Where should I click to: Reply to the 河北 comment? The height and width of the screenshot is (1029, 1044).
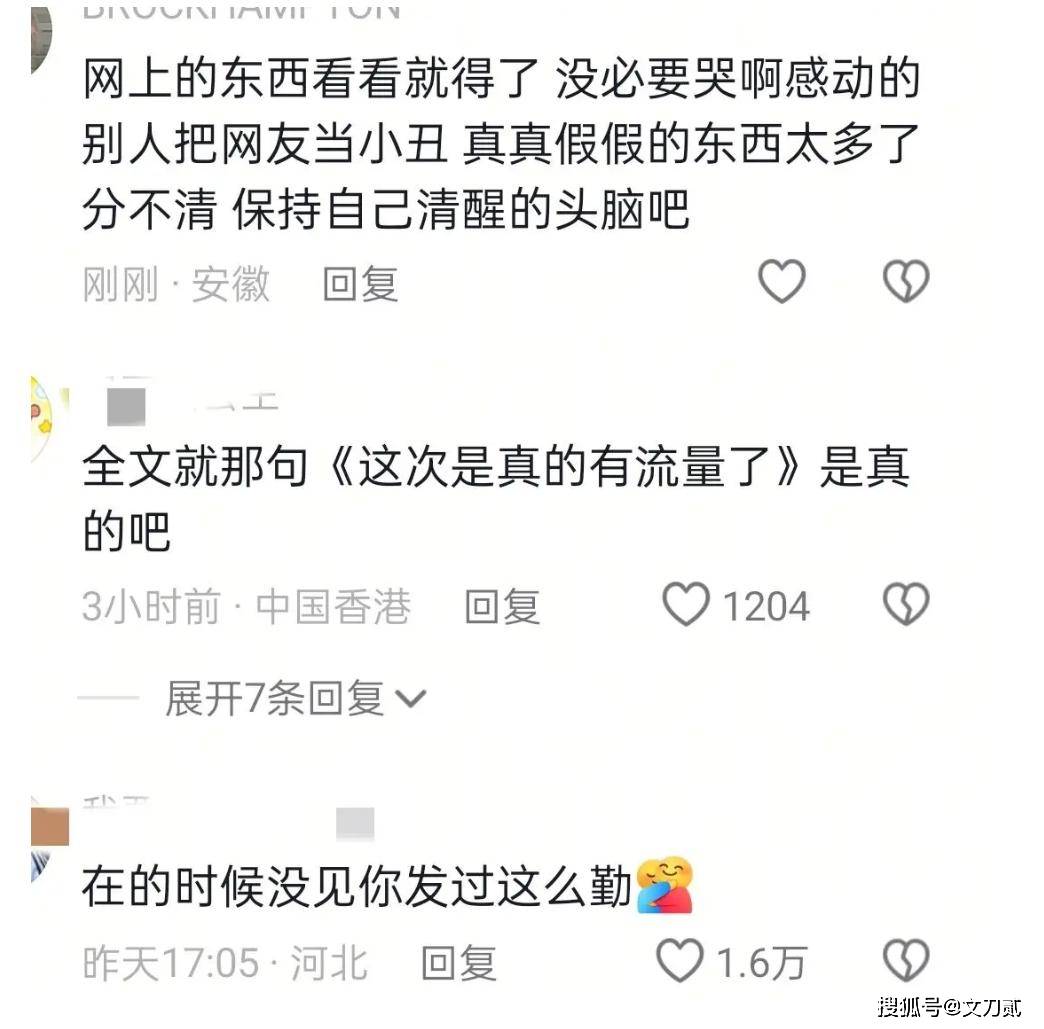[458, 963]
